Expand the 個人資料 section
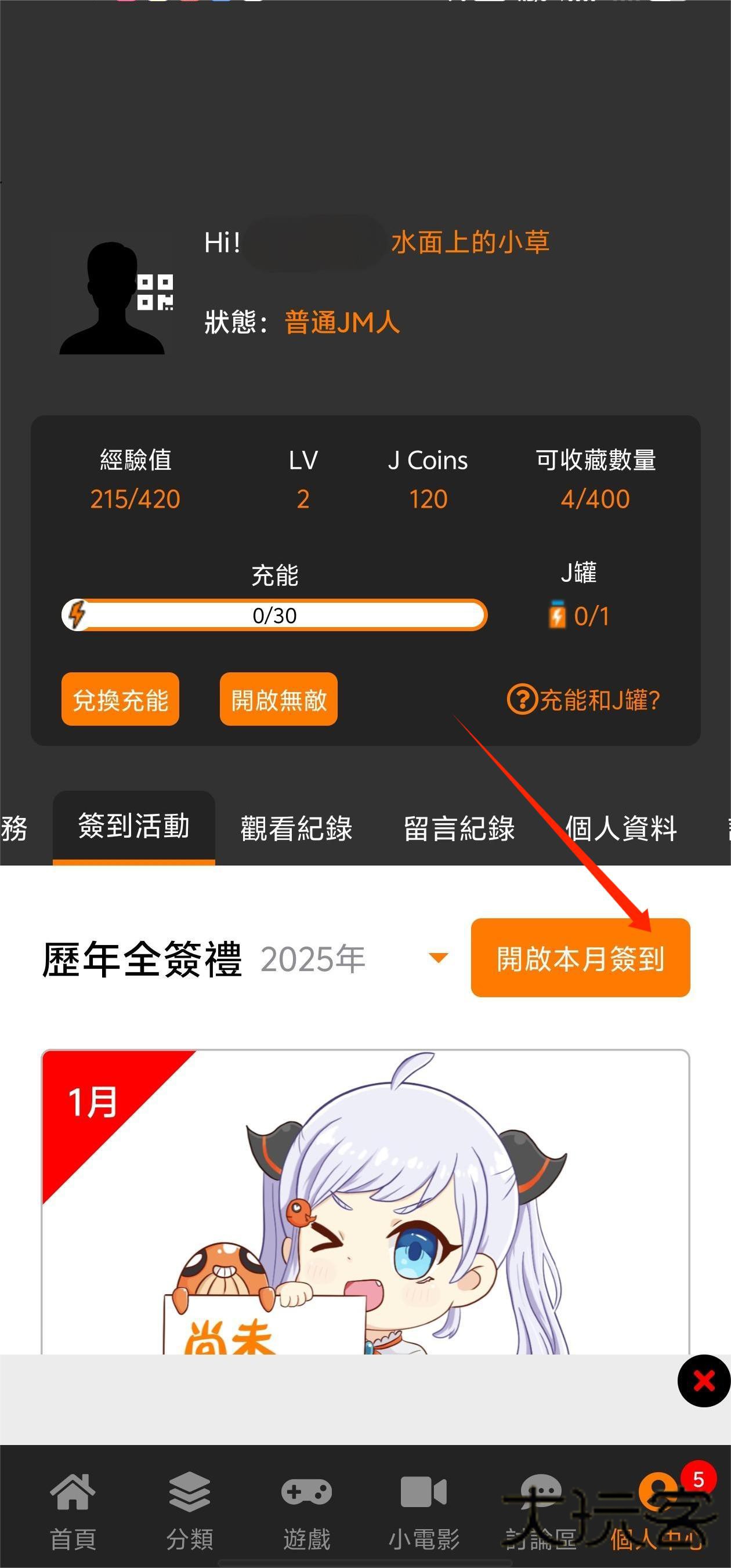Viewport: 731px width, 1568px height. [622, 827]
